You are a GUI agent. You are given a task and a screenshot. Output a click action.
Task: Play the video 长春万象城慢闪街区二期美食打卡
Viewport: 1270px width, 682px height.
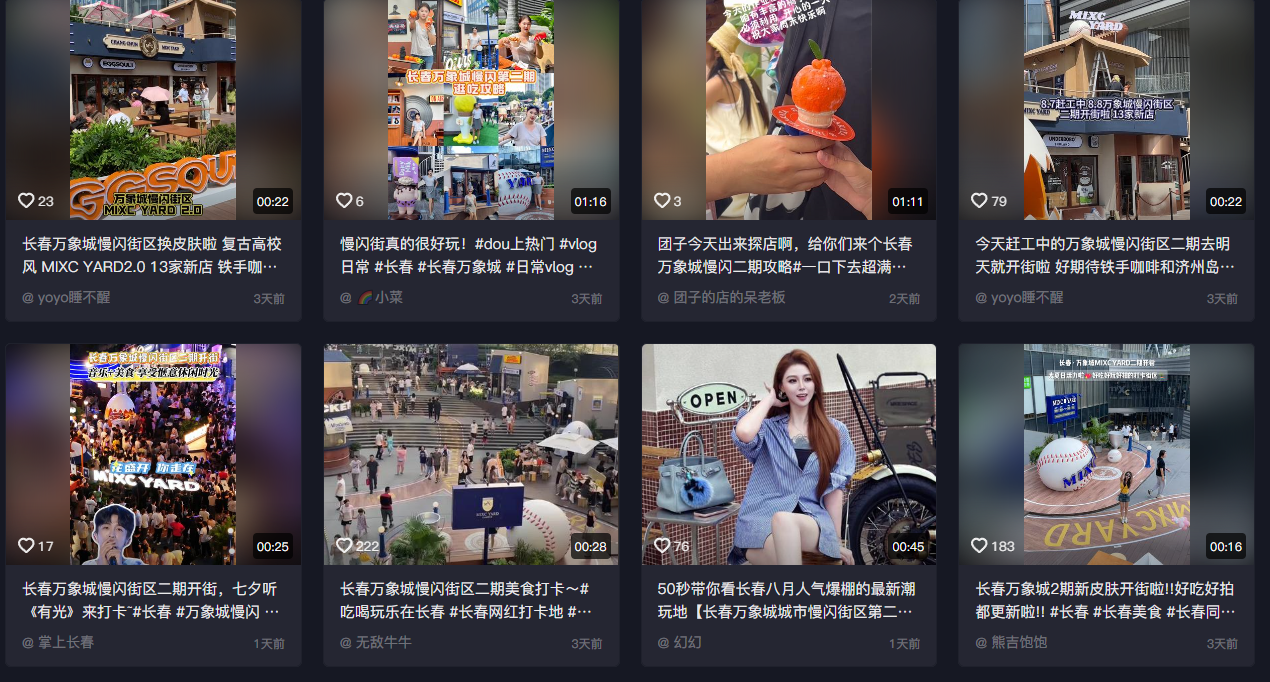[470, 455]
